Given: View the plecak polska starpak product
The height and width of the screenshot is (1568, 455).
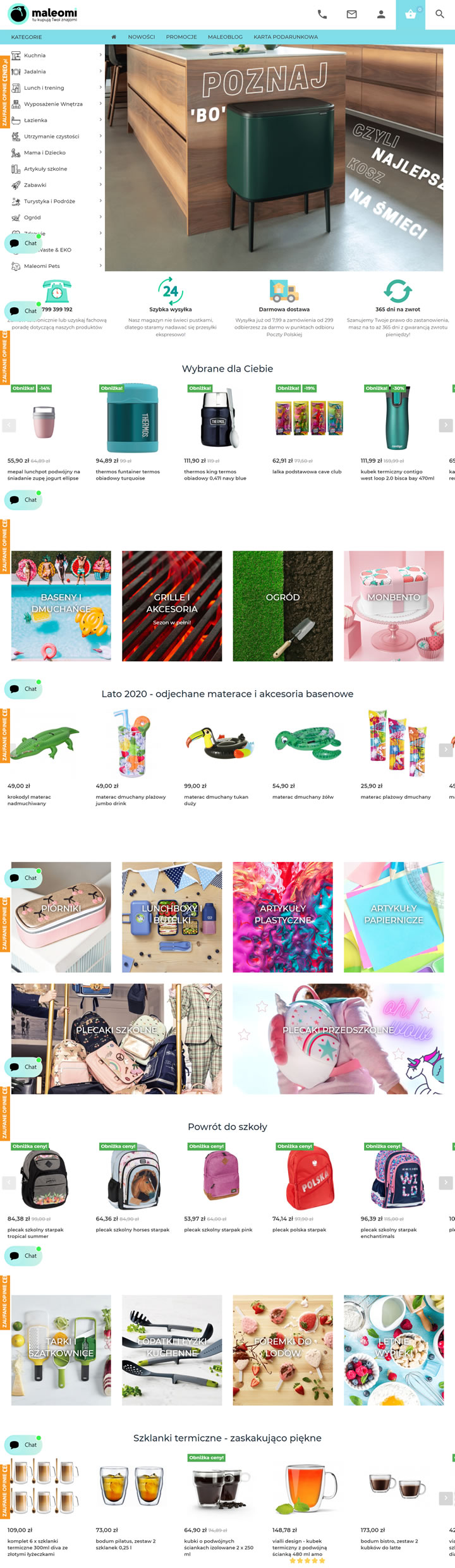Looking at the screenshot, I should point(300,1229).
